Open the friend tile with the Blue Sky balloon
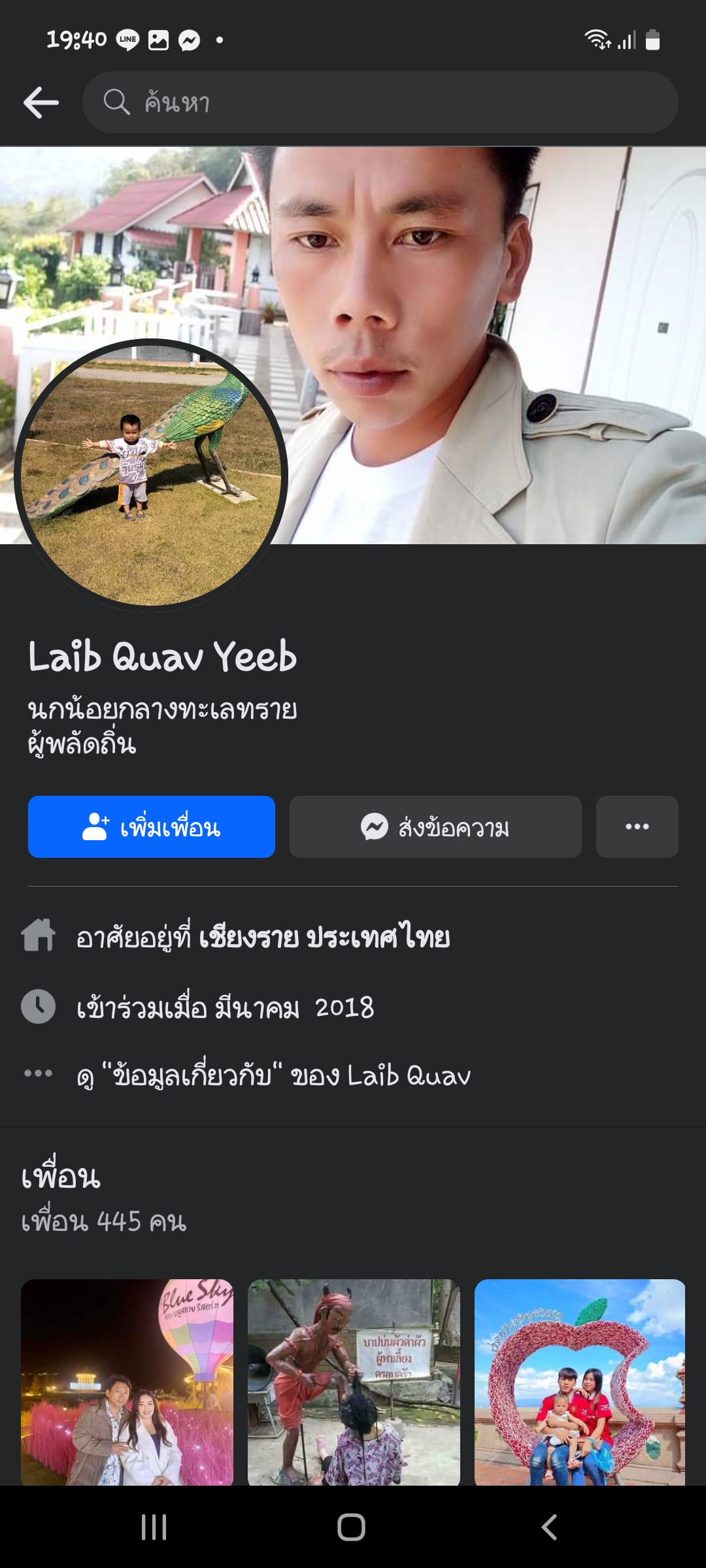 (127, 1381)
